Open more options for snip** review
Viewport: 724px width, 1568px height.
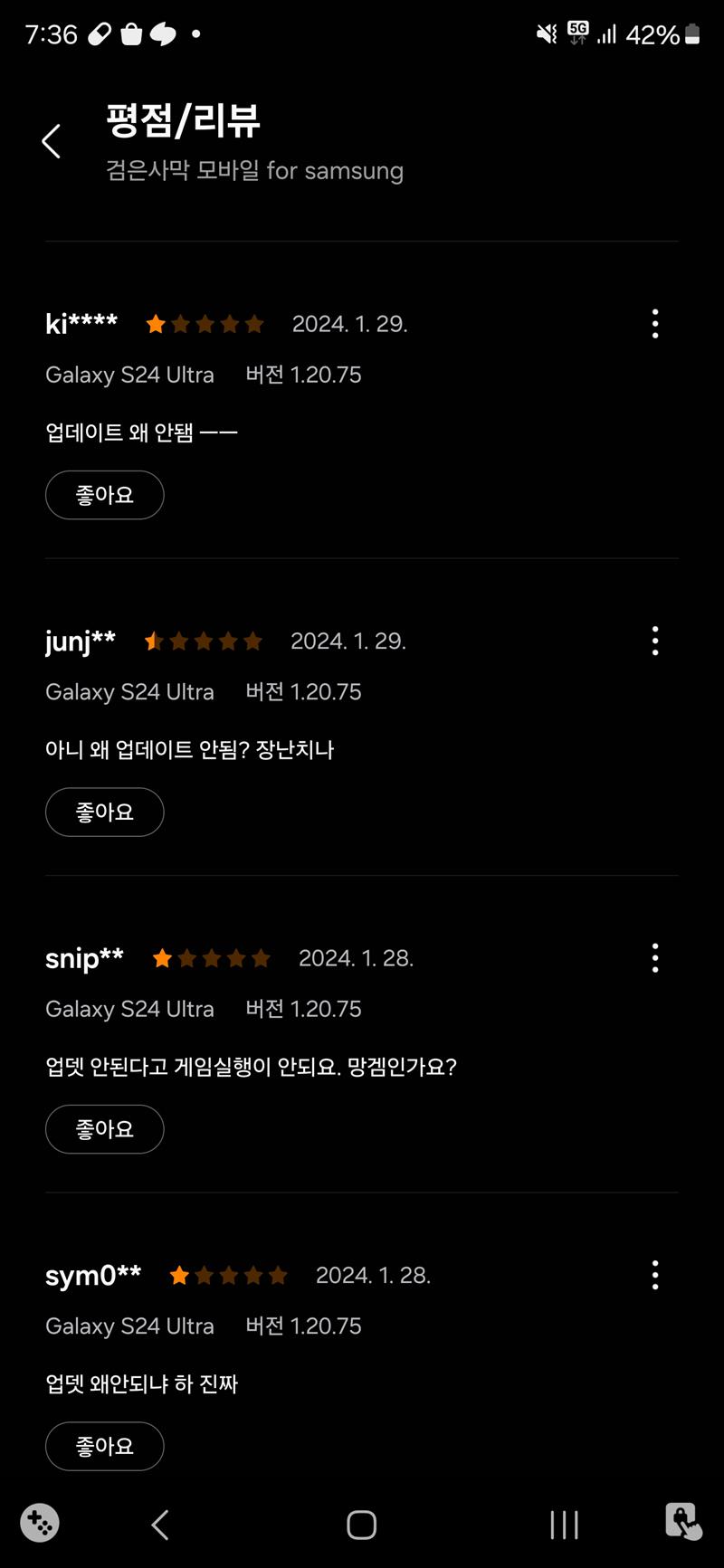coord(655,958)
